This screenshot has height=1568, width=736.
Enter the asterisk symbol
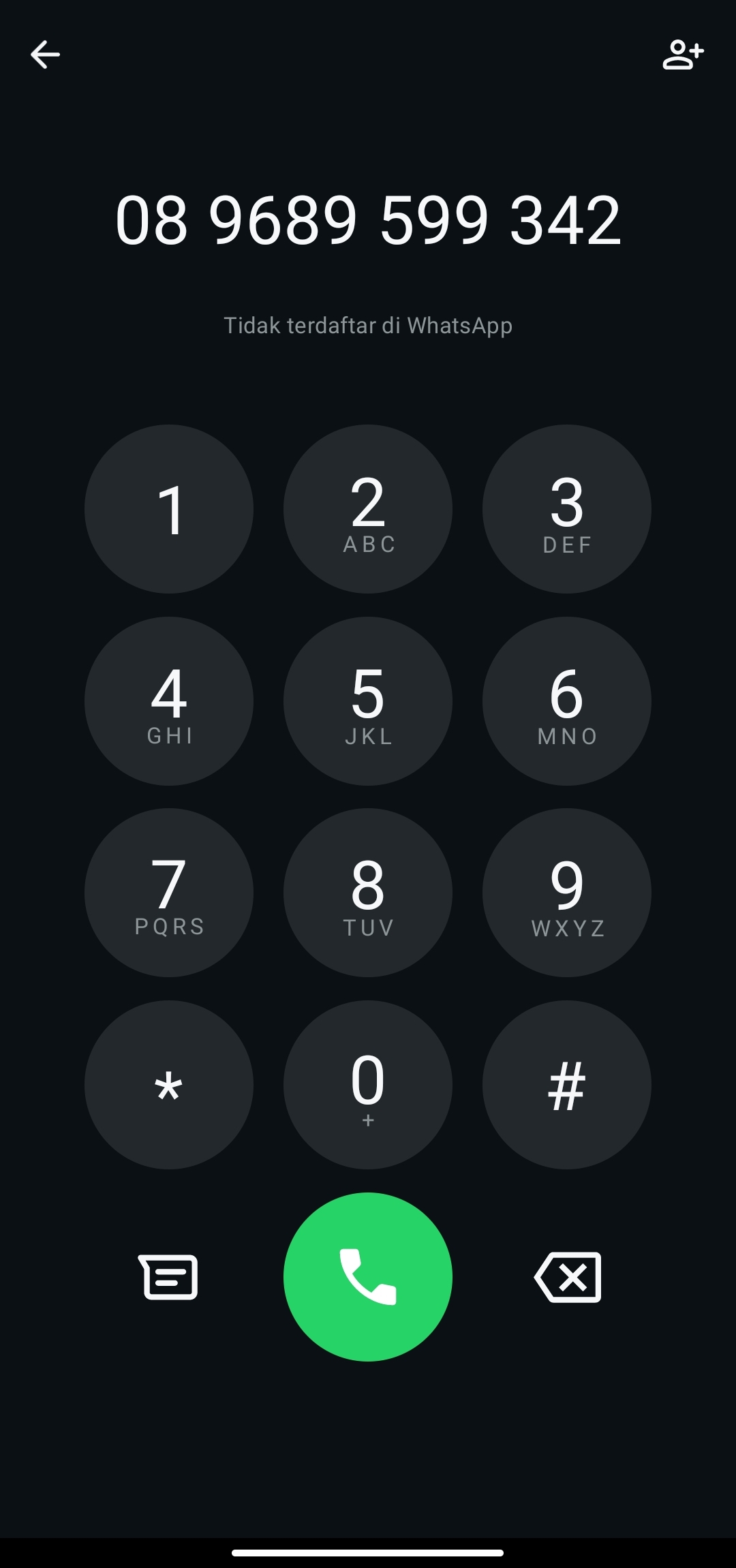point(169,1085)
